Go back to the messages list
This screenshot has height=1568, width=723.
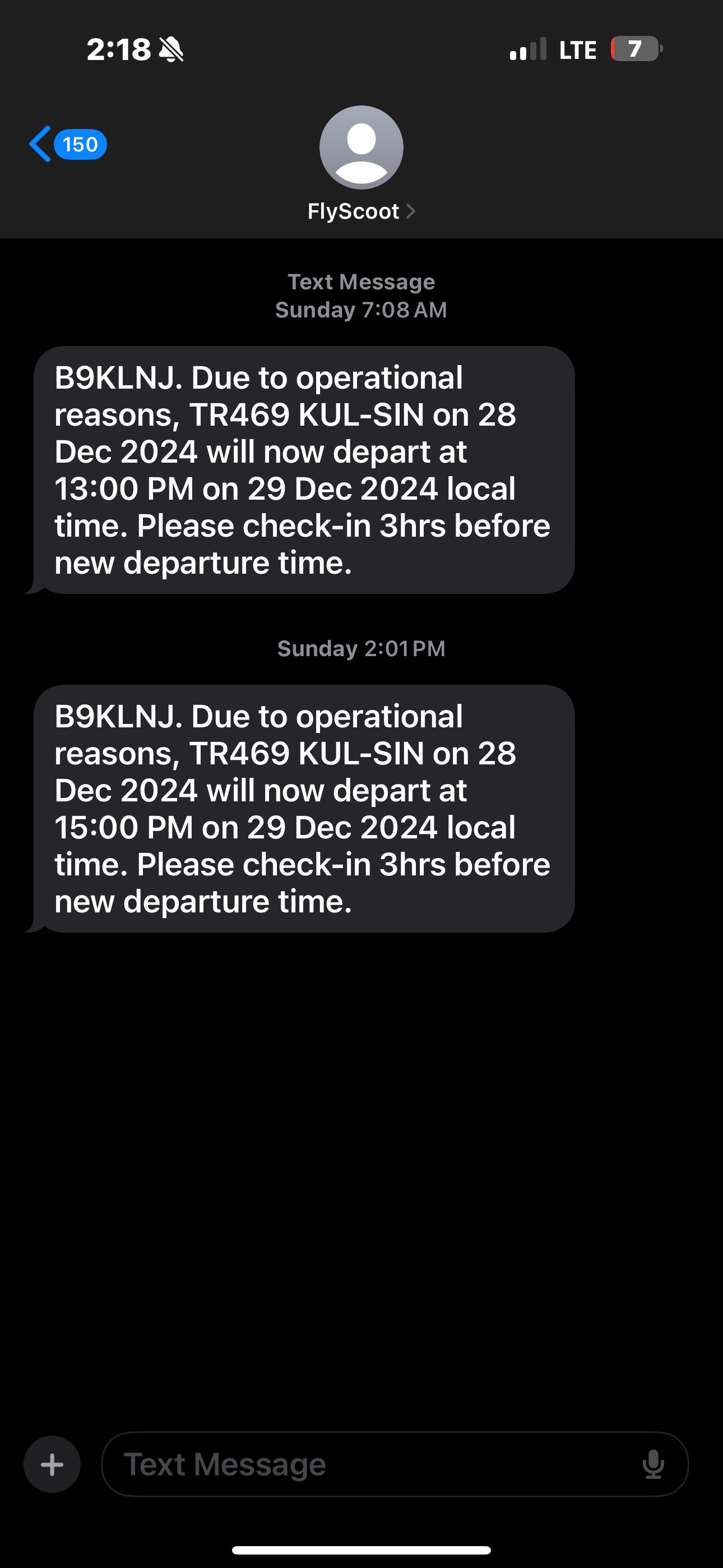(x=67, y=144)
